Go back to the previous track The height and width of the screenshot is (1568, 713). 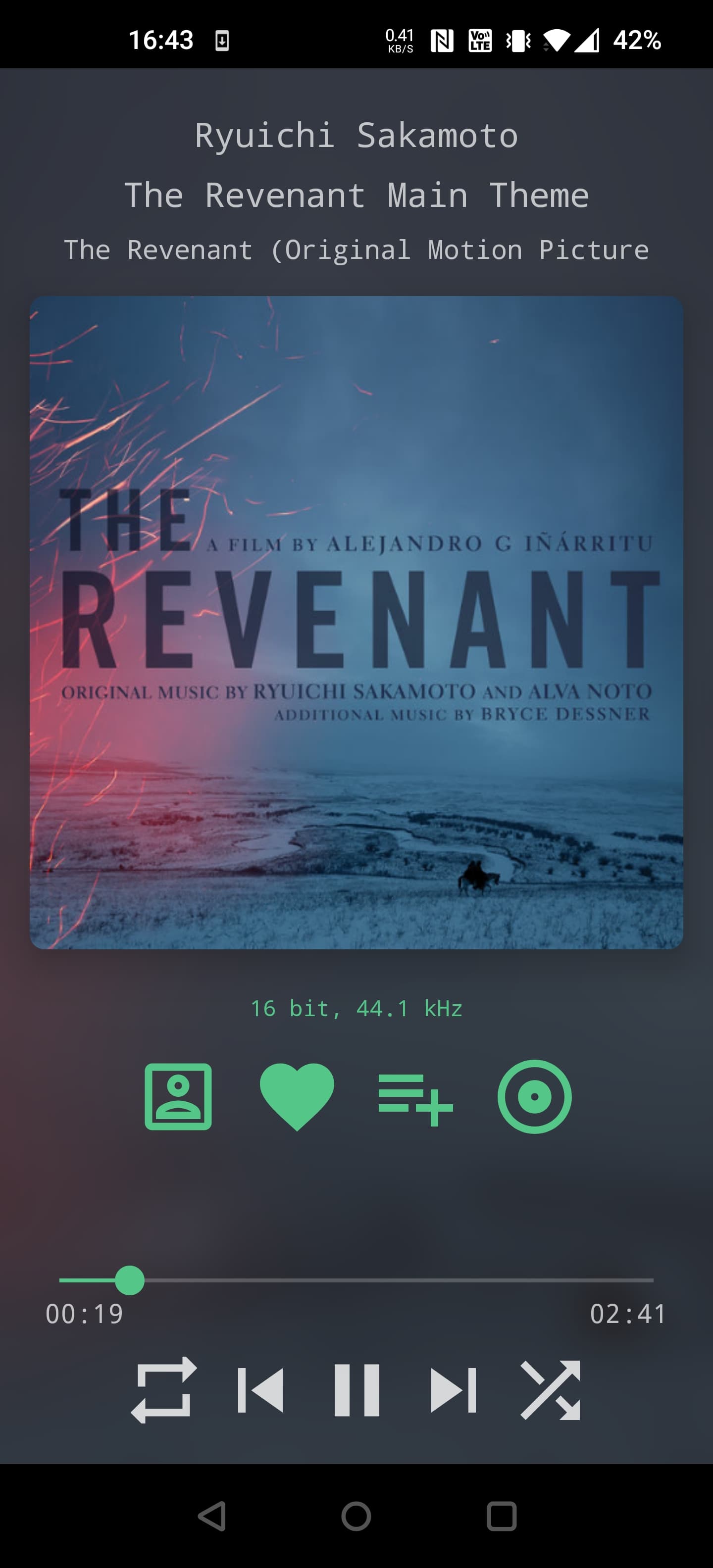[x=260, y=1390]
